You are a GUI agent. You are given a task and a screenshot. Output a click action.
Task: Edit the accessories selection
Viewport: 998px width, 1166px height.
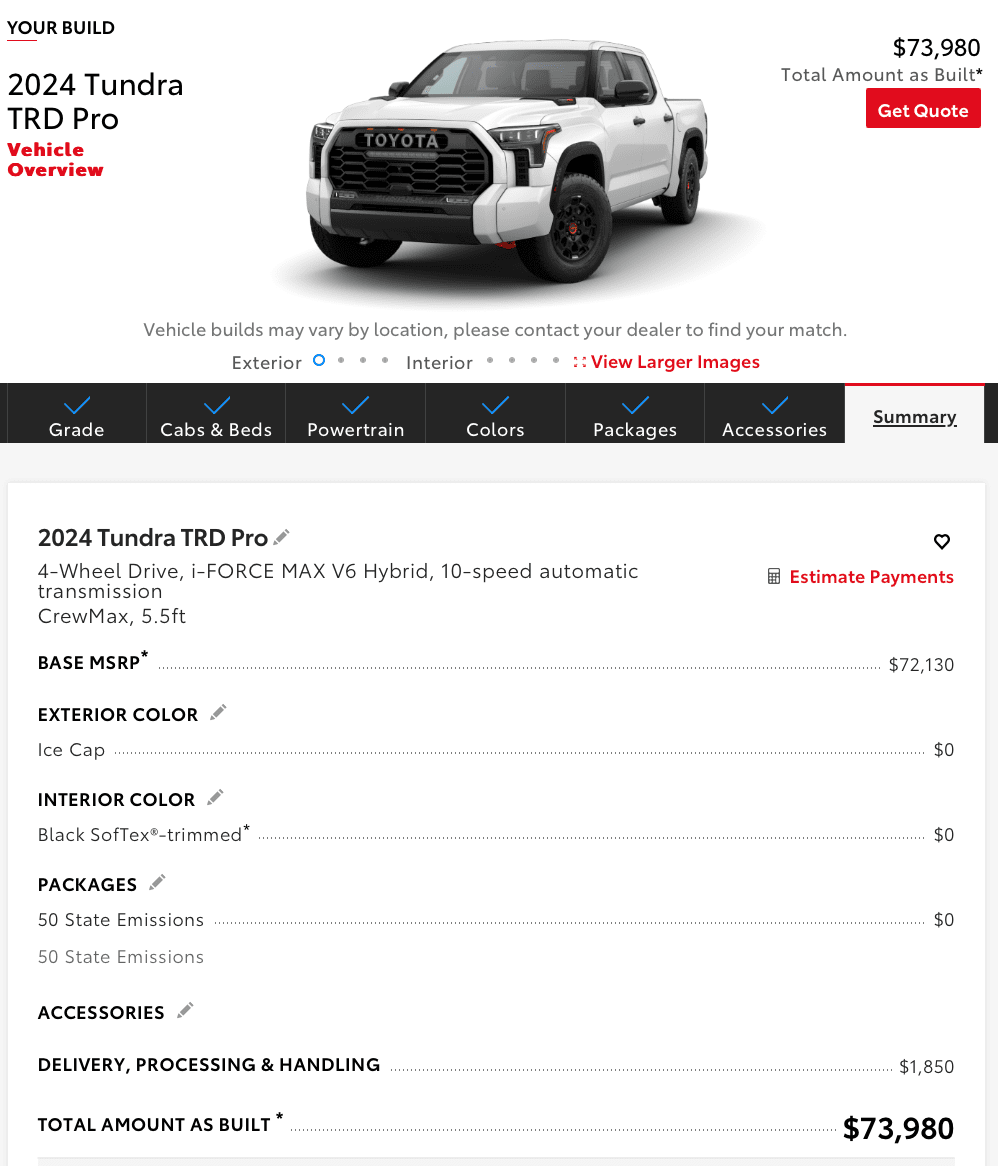click(x=185, y=1011)
